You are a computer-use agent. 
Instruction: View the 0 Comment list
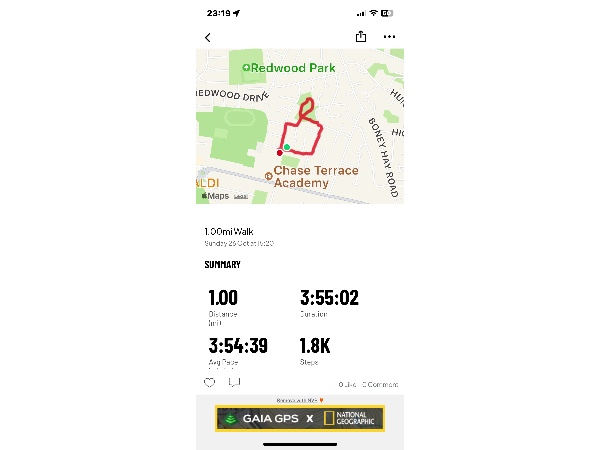pos(380,384)
